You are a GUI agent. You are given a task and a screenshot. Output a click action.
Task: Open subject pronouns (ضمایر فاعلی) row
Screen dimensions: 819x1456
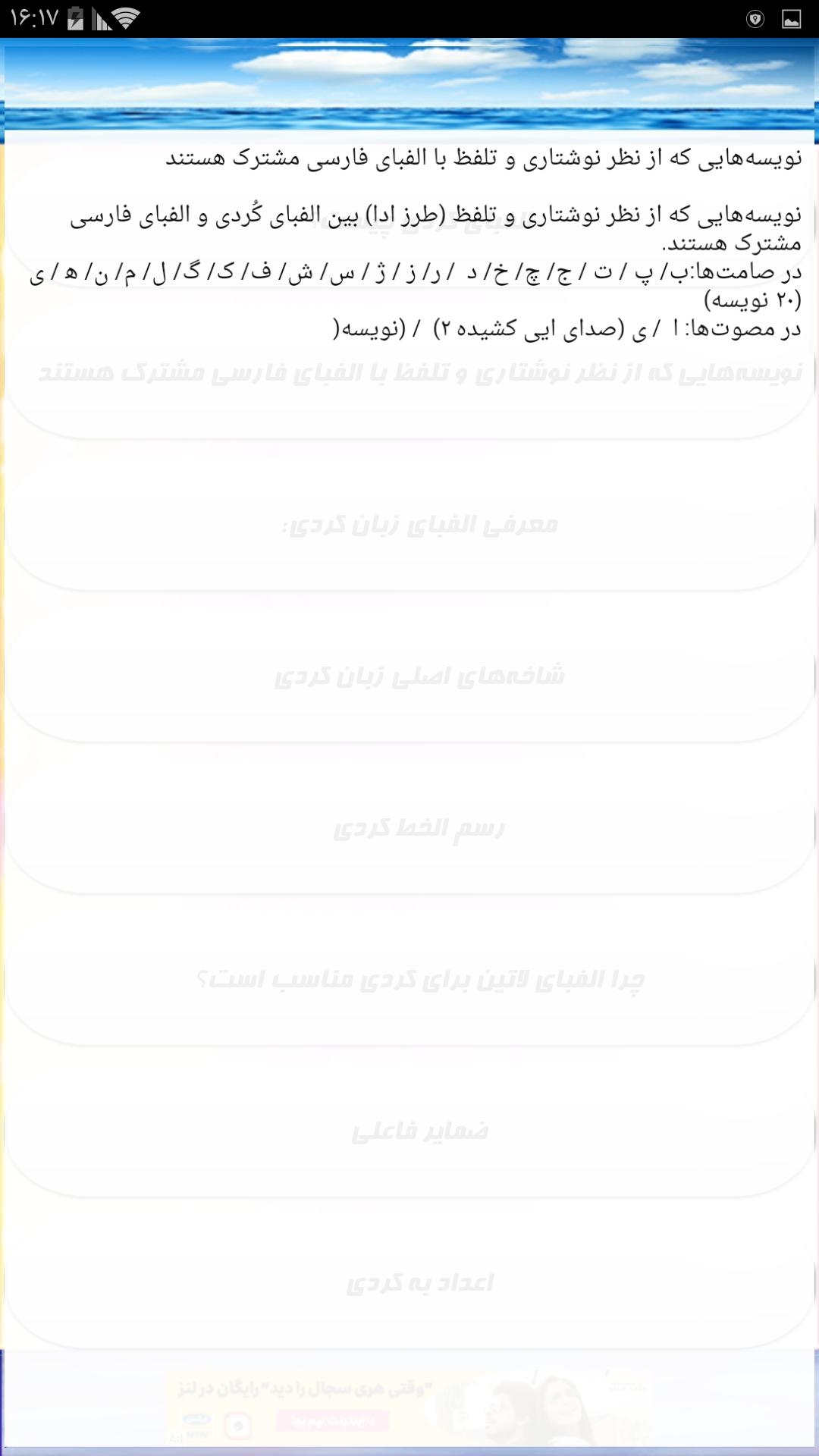point(419,1131)
